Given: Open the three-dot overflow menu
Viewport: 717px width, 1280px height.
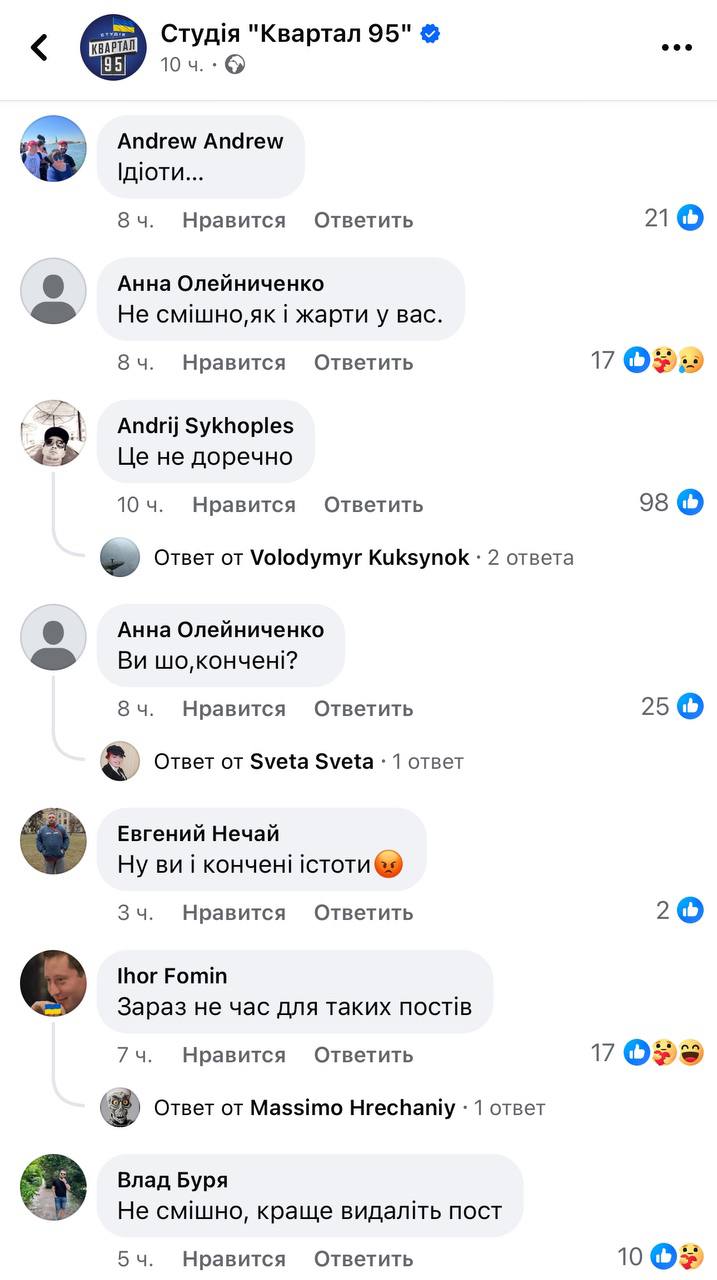Looking at the screenshot, I should pos(678,47).
